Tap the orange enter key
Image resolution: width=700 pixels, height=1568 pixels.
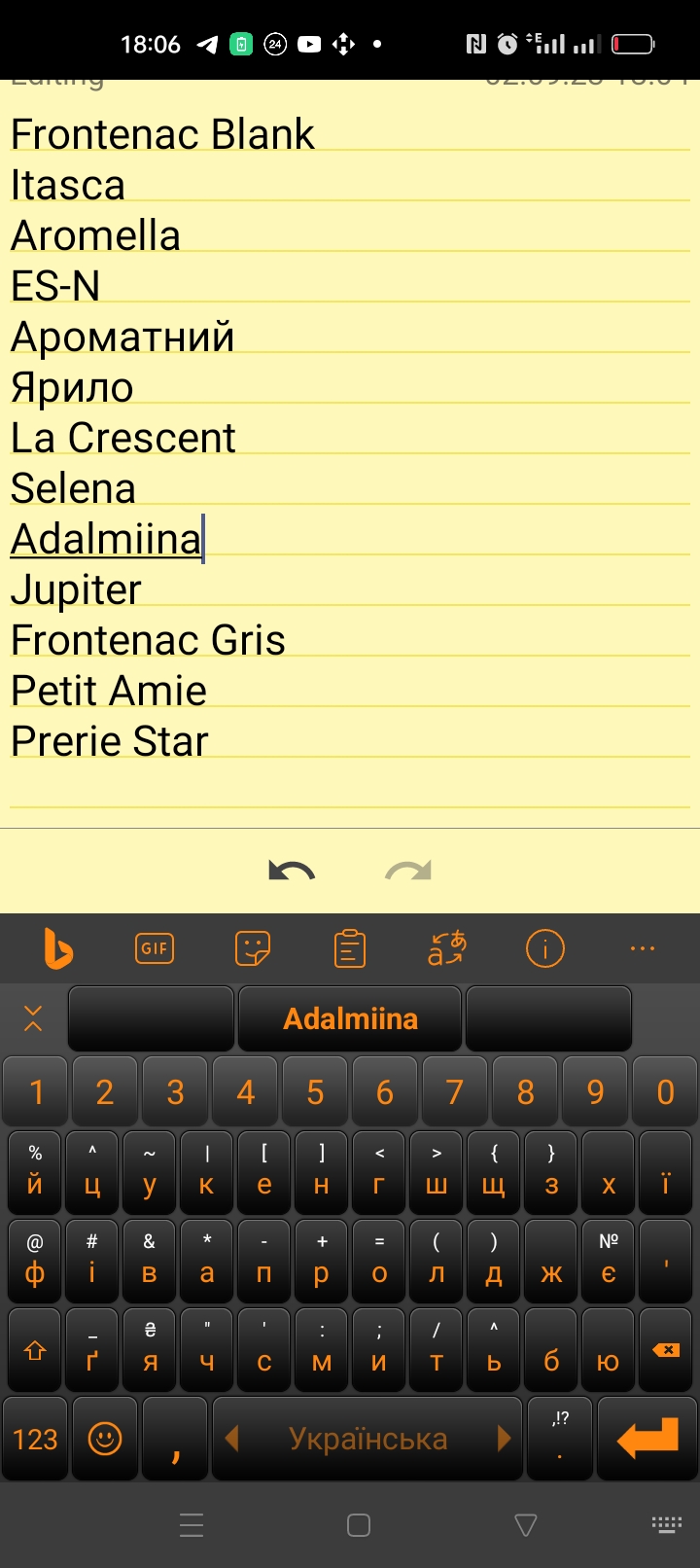point(647,1439)
